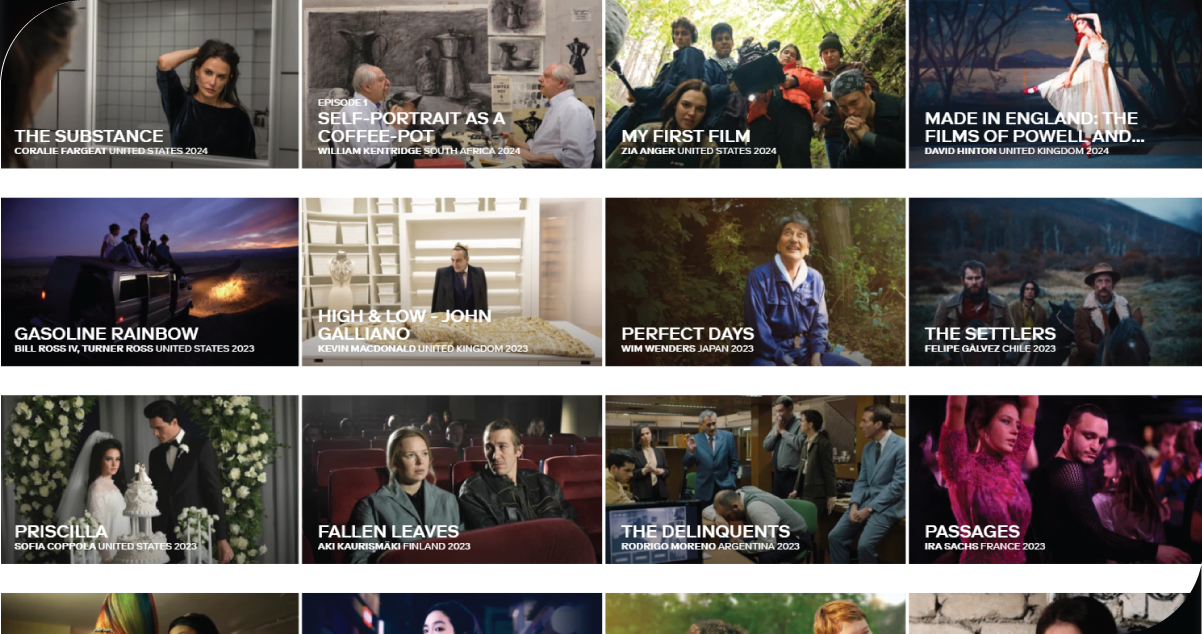Open Priscilla by Sofia Coppola

pyautogui.click(x=150, y=480)
